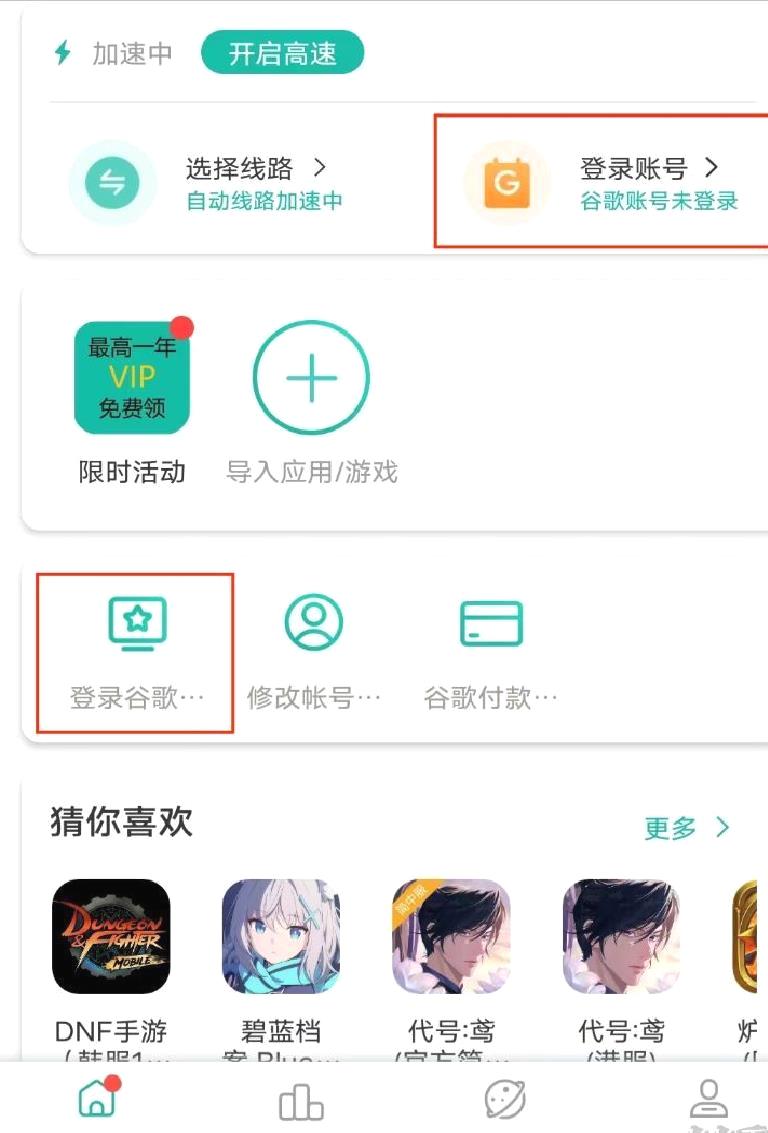Open 代号:鸢 with the corner ribbon
This screenshot has height=1133, width=768.
451,937
